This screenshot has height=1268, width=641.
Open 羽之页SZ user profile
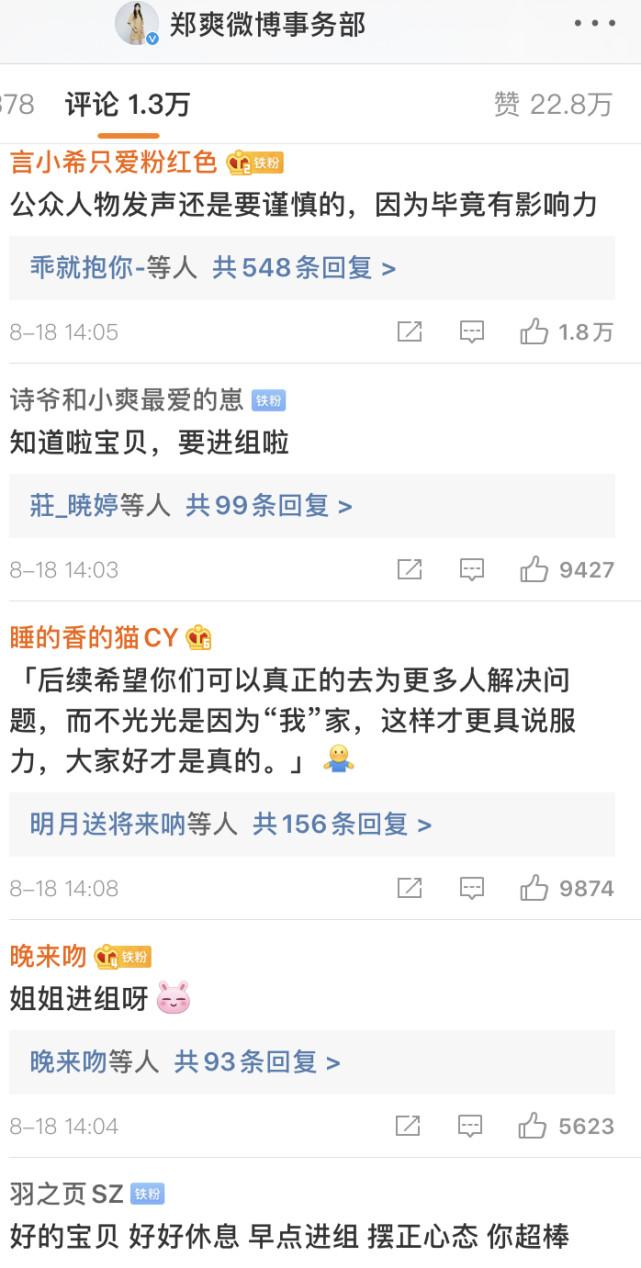[66, 1193]
